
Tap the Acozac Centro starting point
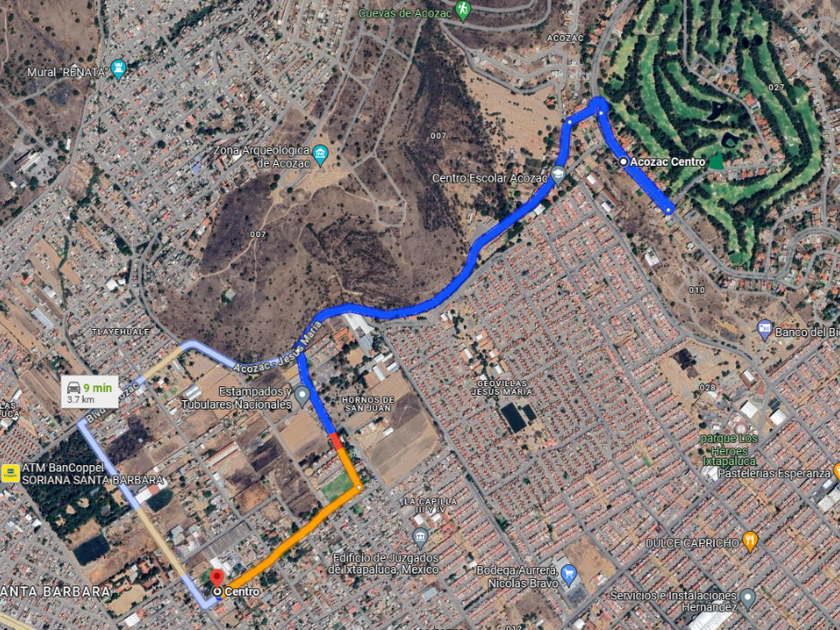pos(623,161)
